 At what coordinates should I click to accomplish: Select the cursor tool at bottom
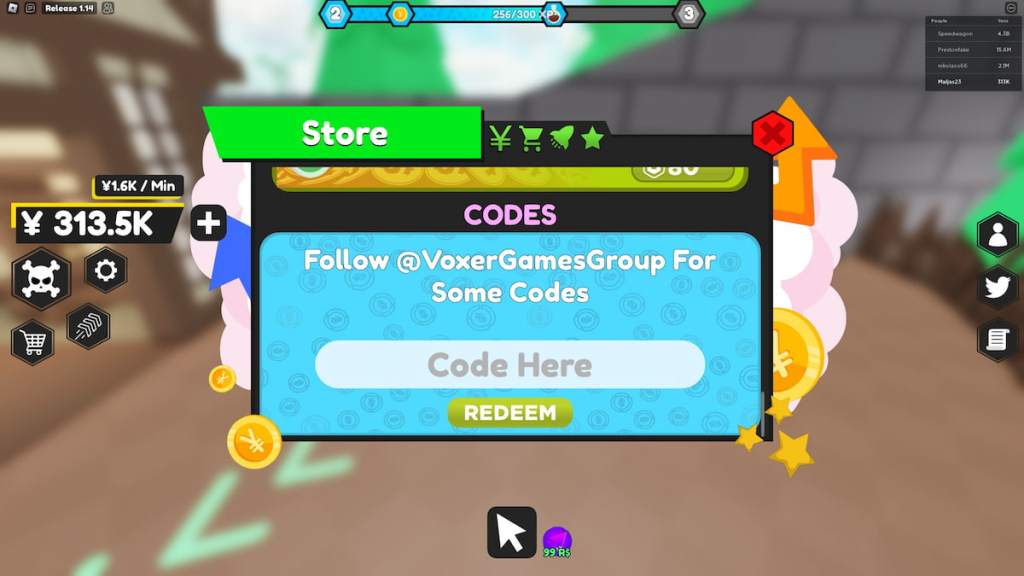[511, 533]
